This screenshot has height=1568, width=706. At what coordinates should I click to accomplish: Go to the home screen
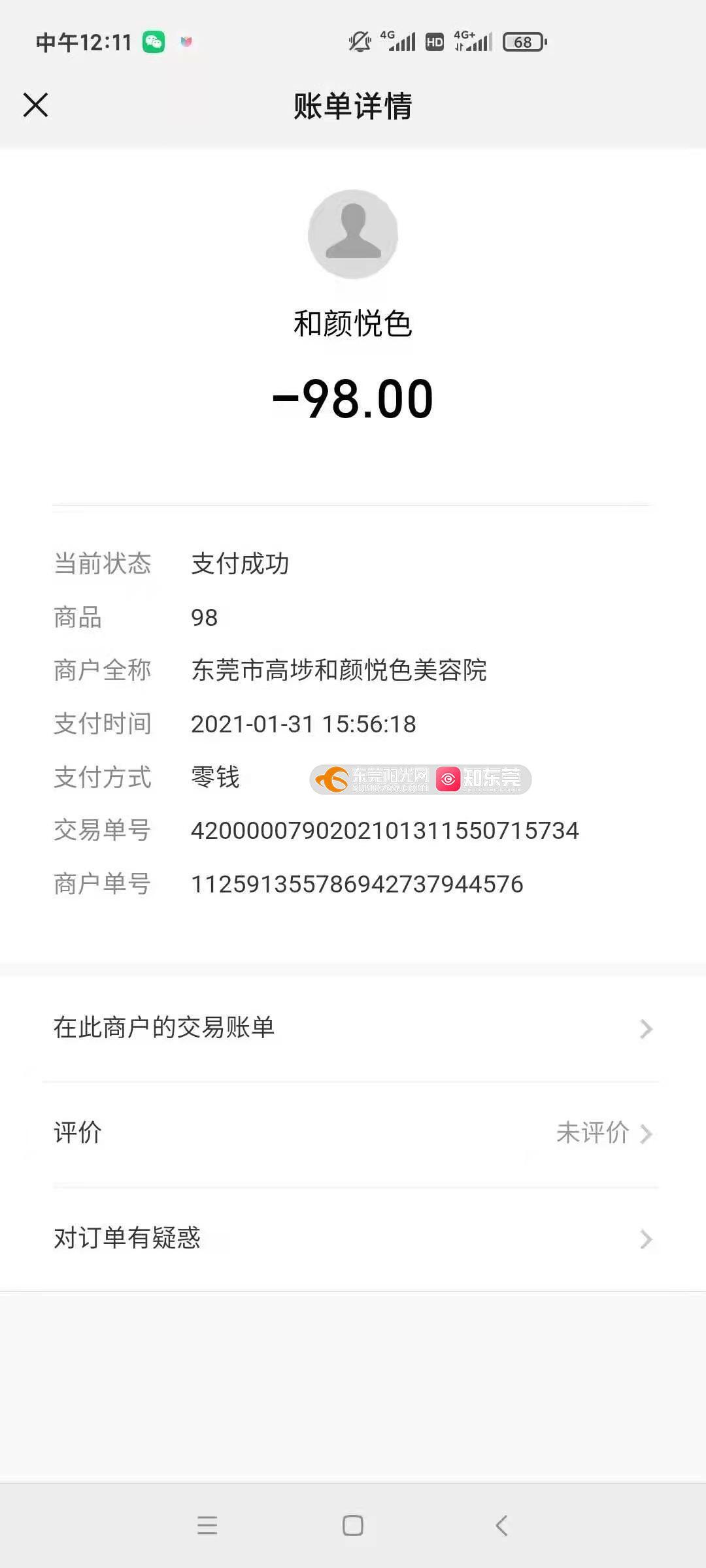[353, 1526]
